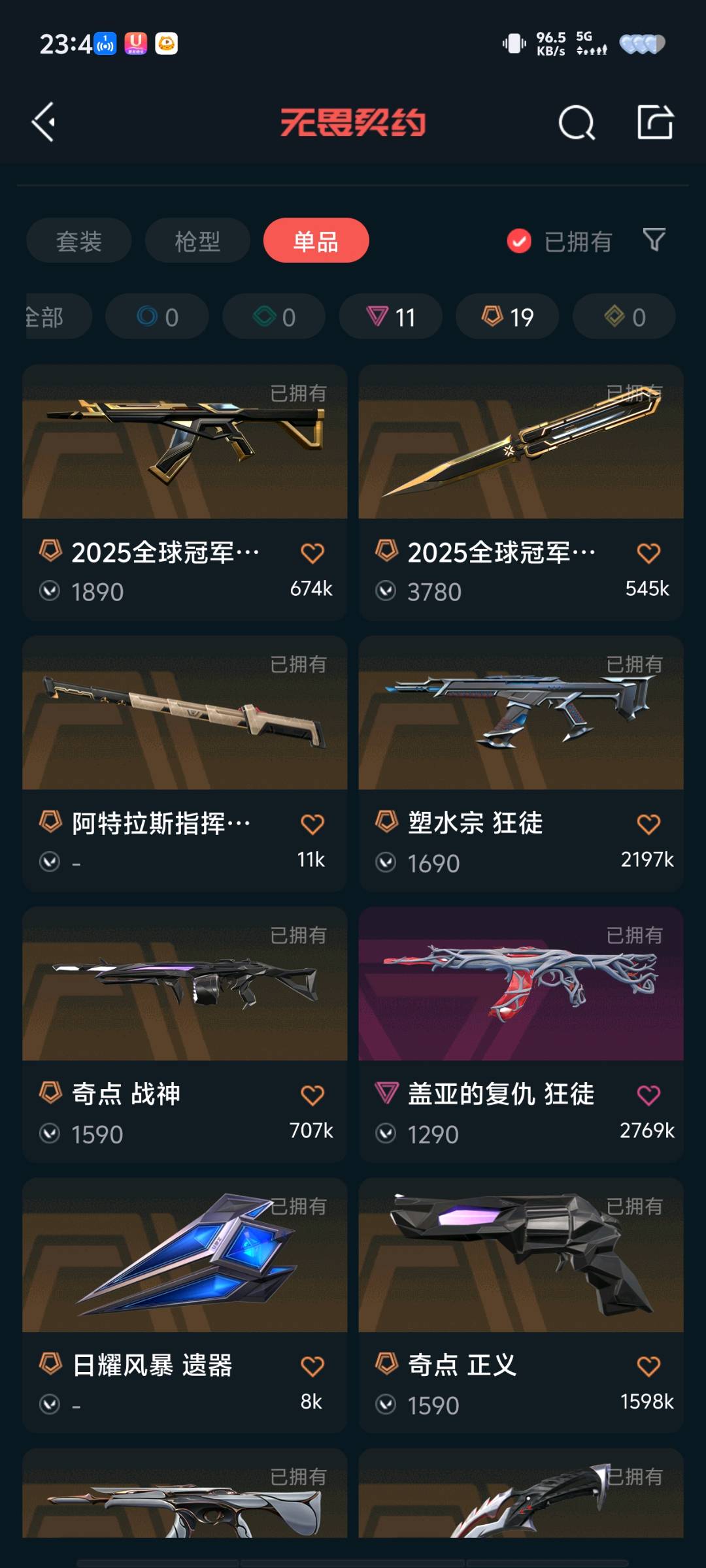706x1568 pixels.
Task: Switch to the 枪型 tab
Action: coord(197,241)
